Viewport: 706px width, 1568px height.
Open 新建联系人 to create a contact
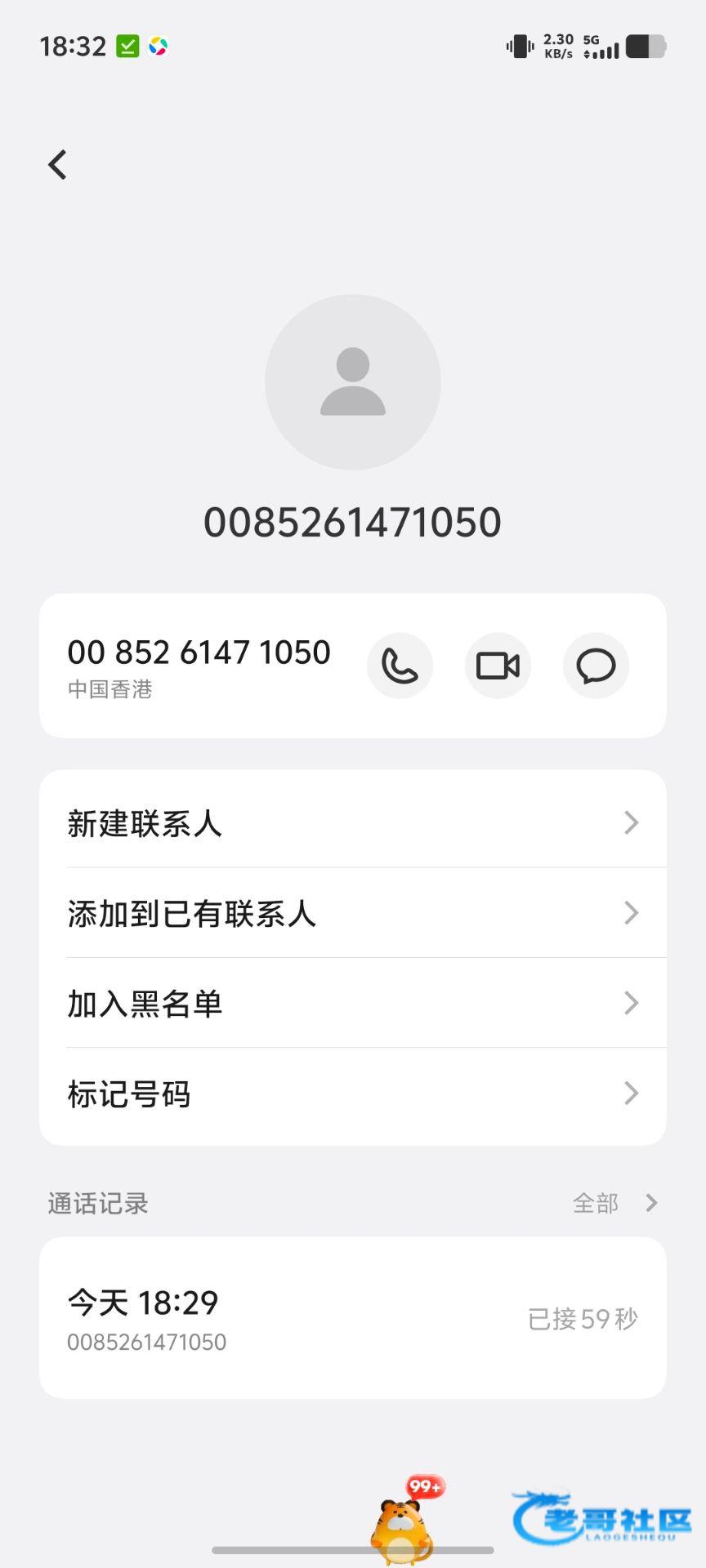[x=352, y=822]
